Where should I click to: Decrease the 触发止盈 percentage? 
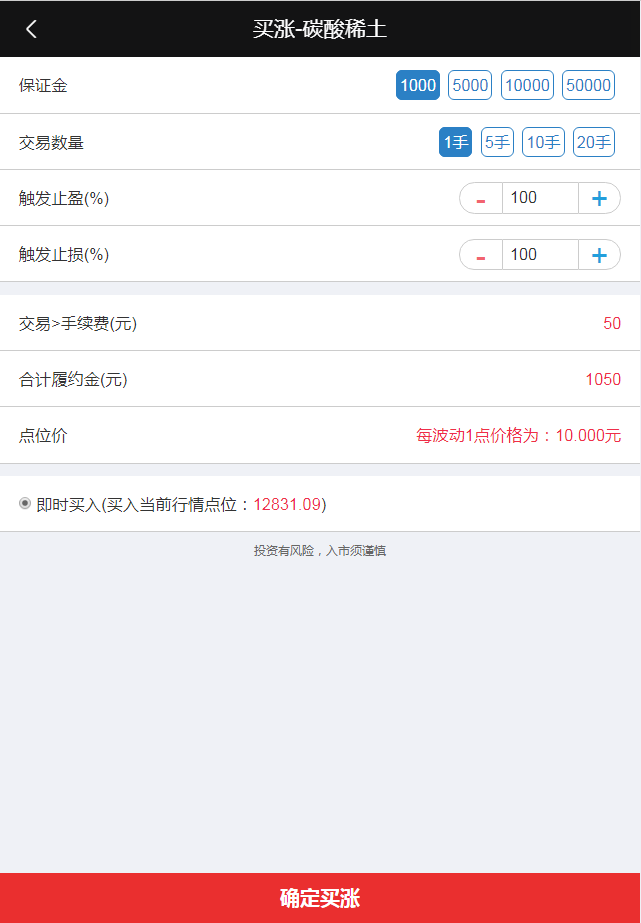tap(481, 198)
